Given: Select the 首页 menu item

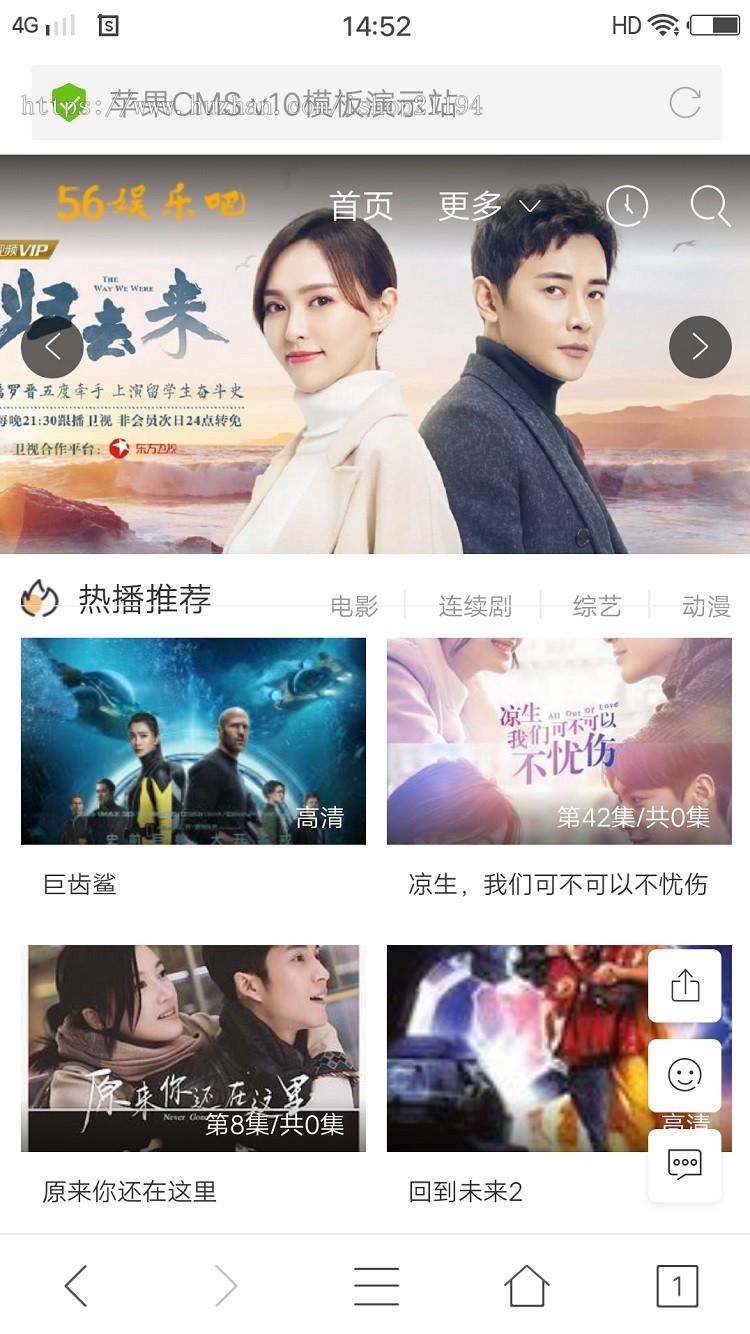Looking at the screenshot, I should tap(364, 207).
